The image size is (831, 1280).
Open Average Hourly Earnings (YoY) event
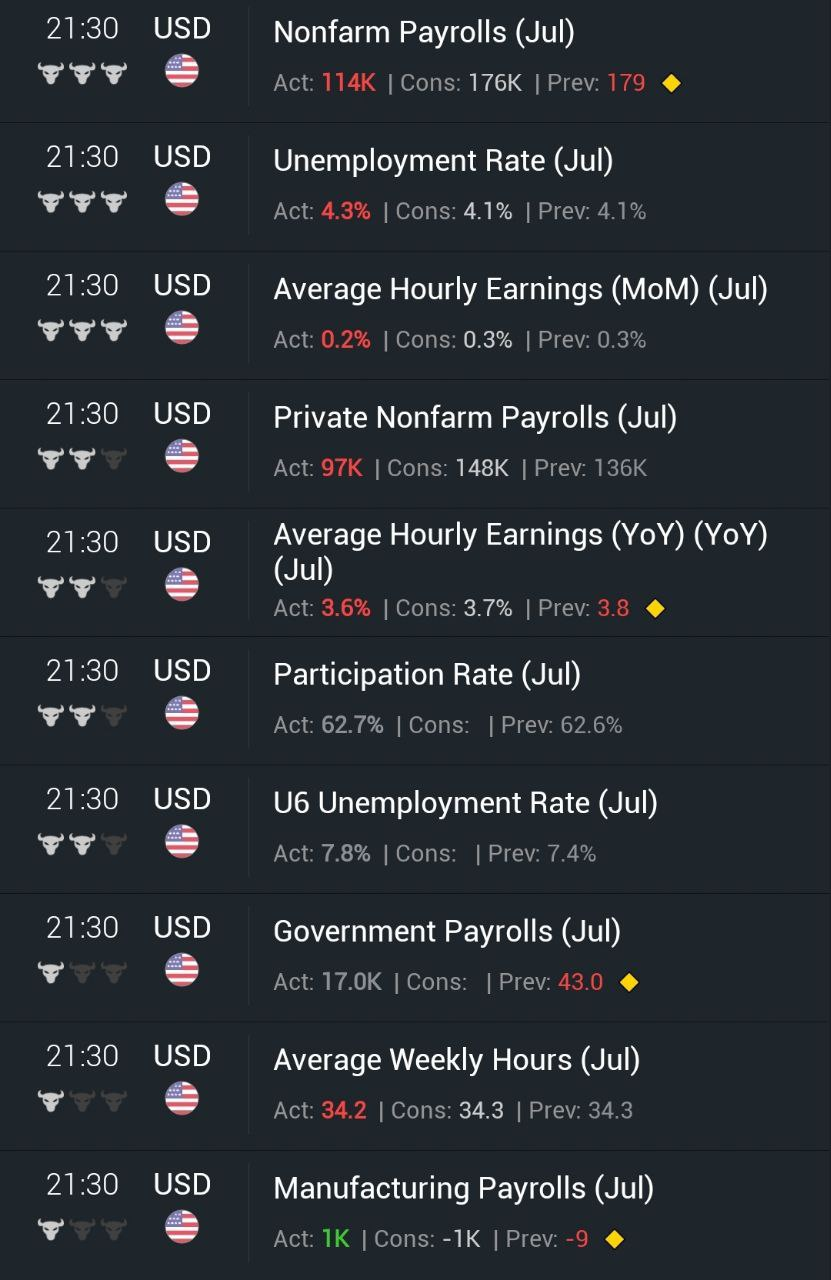[520, 551]
